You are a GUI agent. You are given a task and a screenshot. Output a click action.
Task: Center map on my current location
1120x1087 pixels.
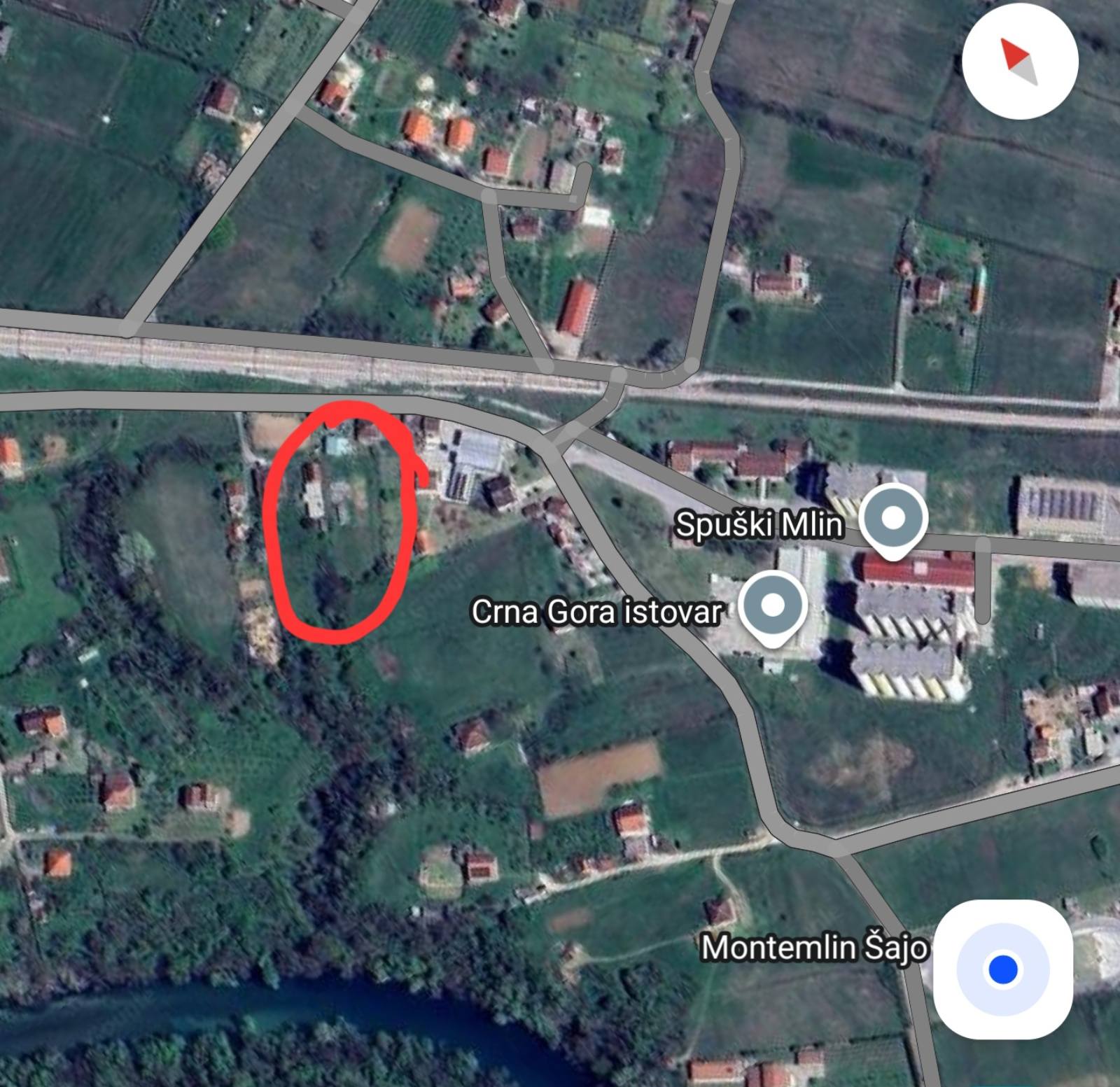[1002, 969]
